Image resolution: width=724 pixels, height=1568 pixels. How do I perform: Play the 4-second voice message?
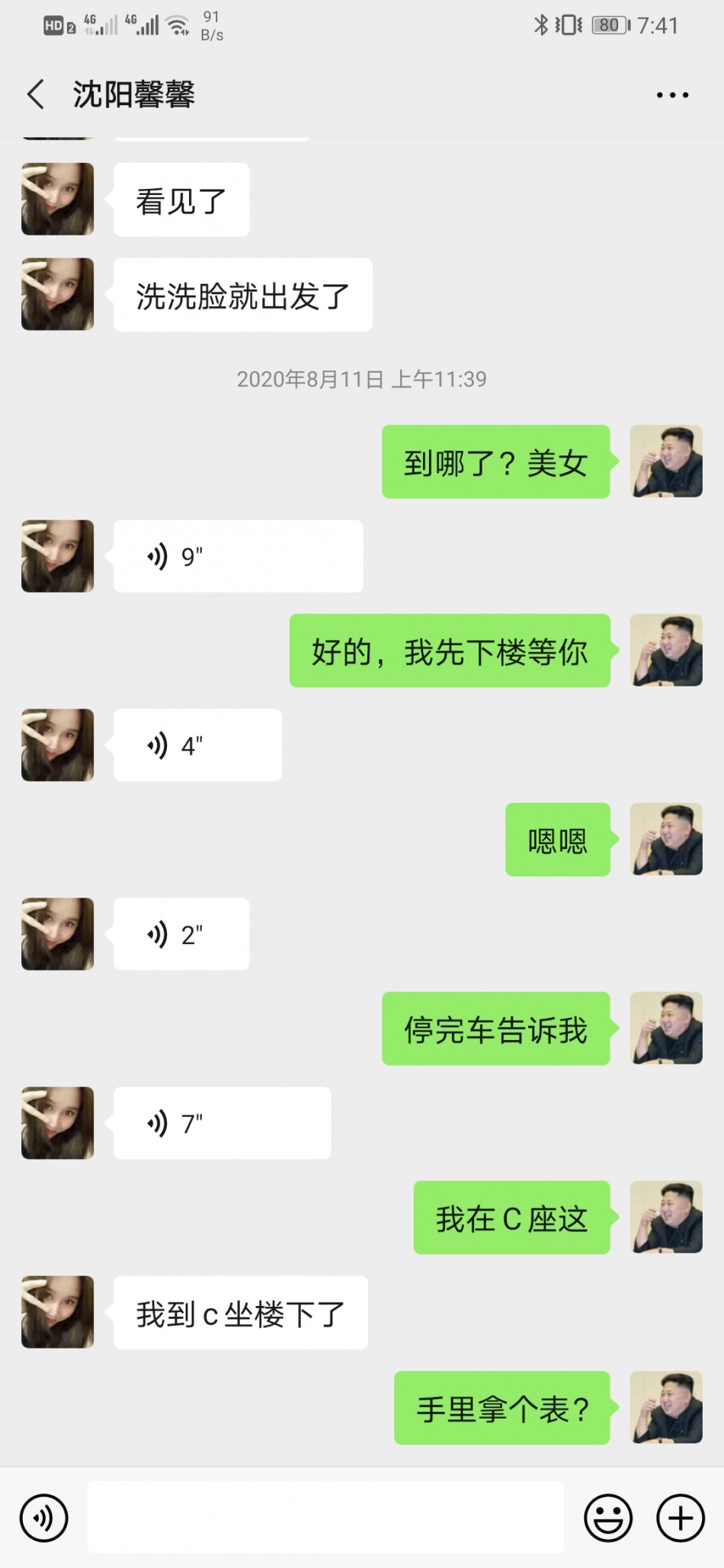coord(197,745)
